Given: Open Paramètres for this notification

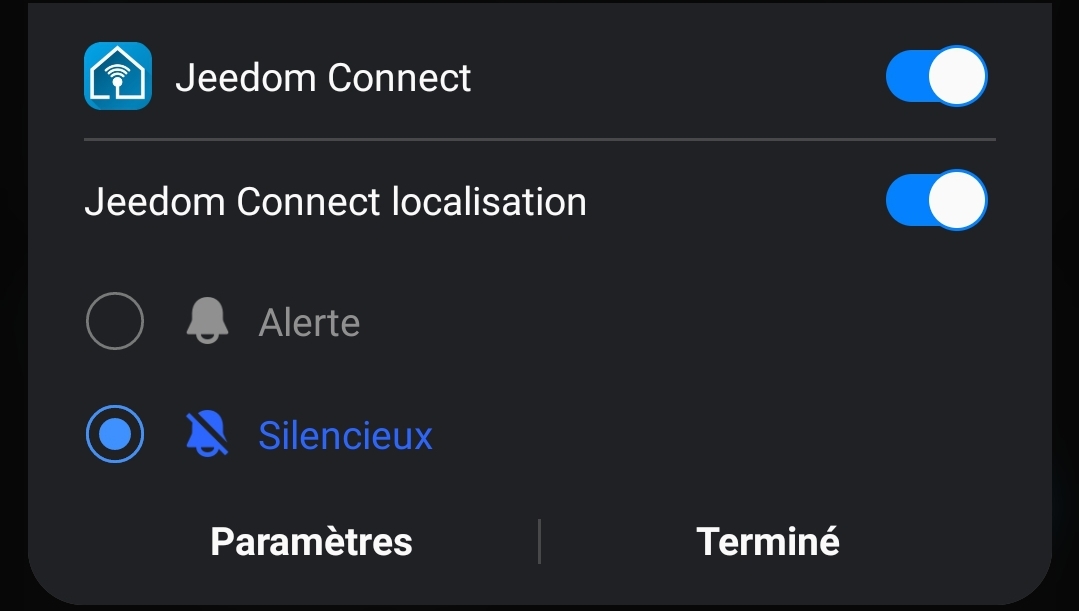Looking at the screenshot, I should [311, 541].
